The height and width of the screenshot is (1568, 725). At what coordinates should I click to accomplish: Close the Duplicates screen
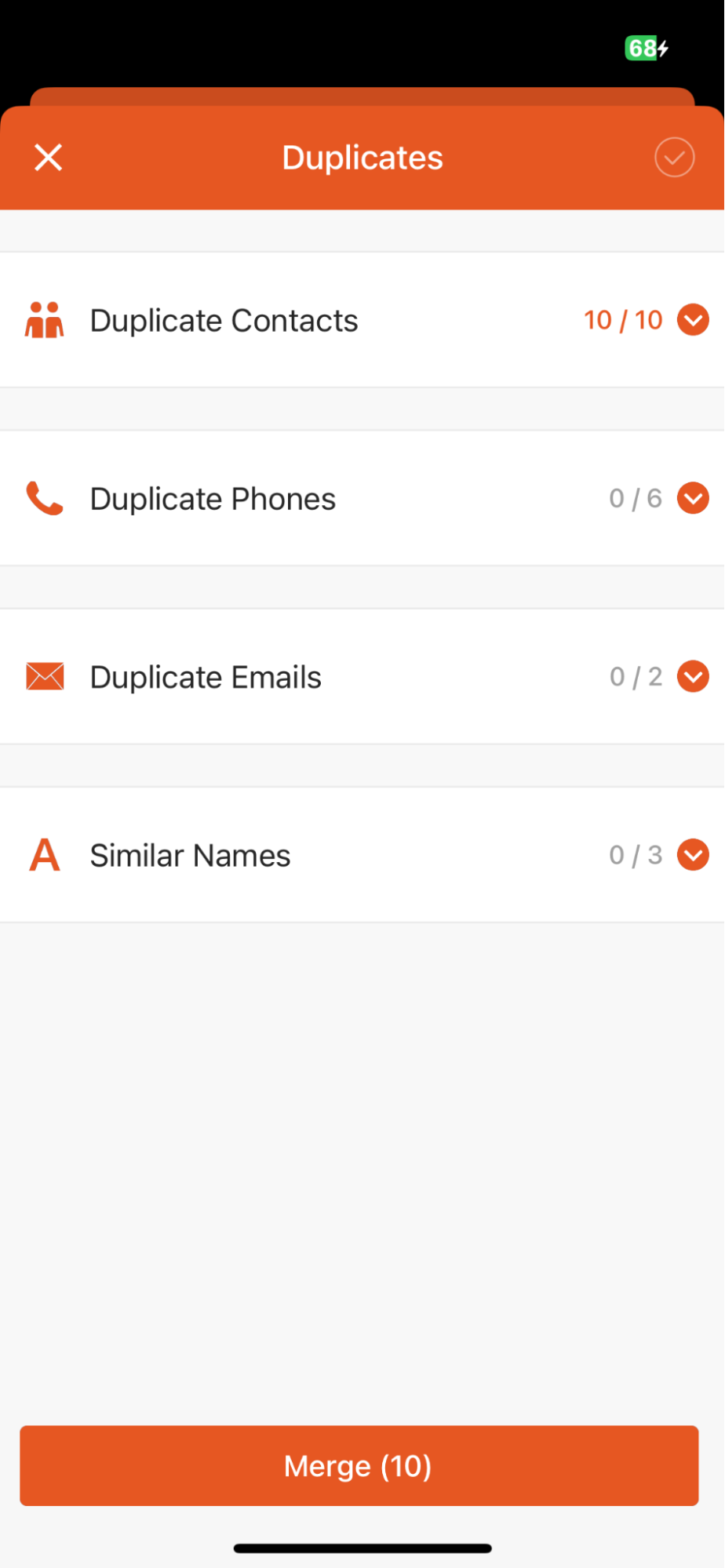49,158
